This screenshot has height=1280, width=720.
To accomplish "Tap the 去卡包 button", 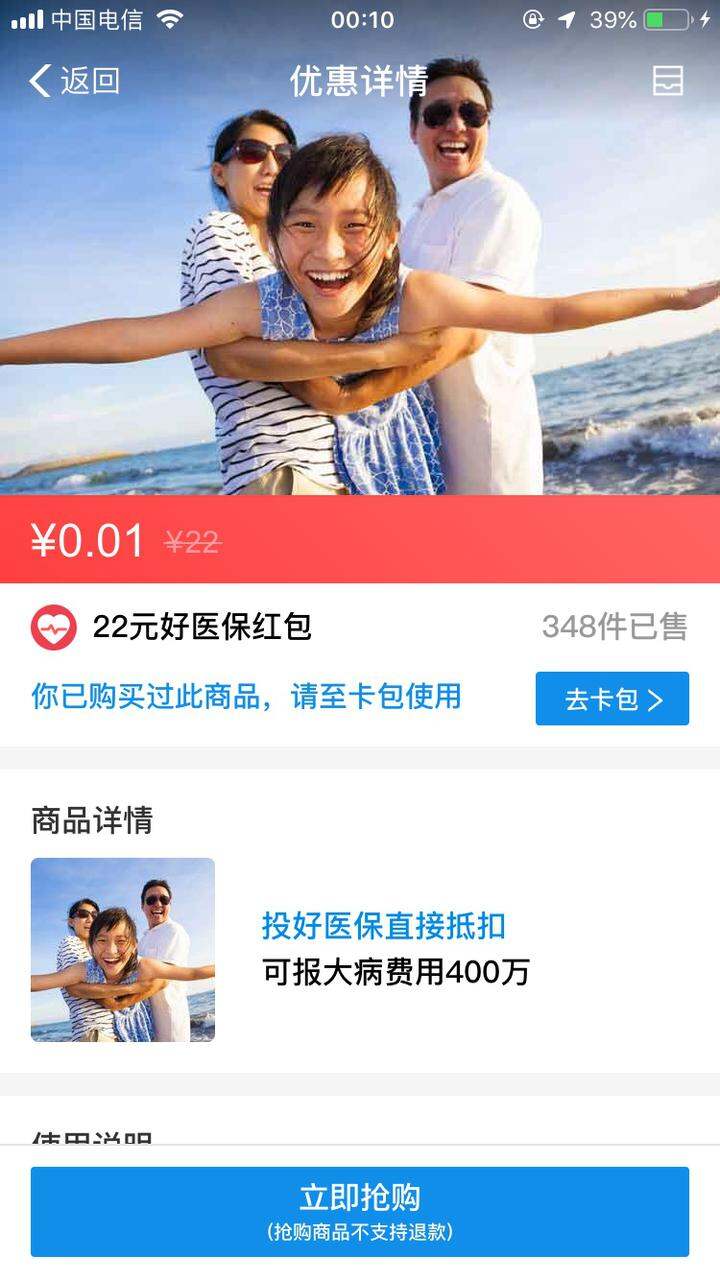I will coord(612,698).
